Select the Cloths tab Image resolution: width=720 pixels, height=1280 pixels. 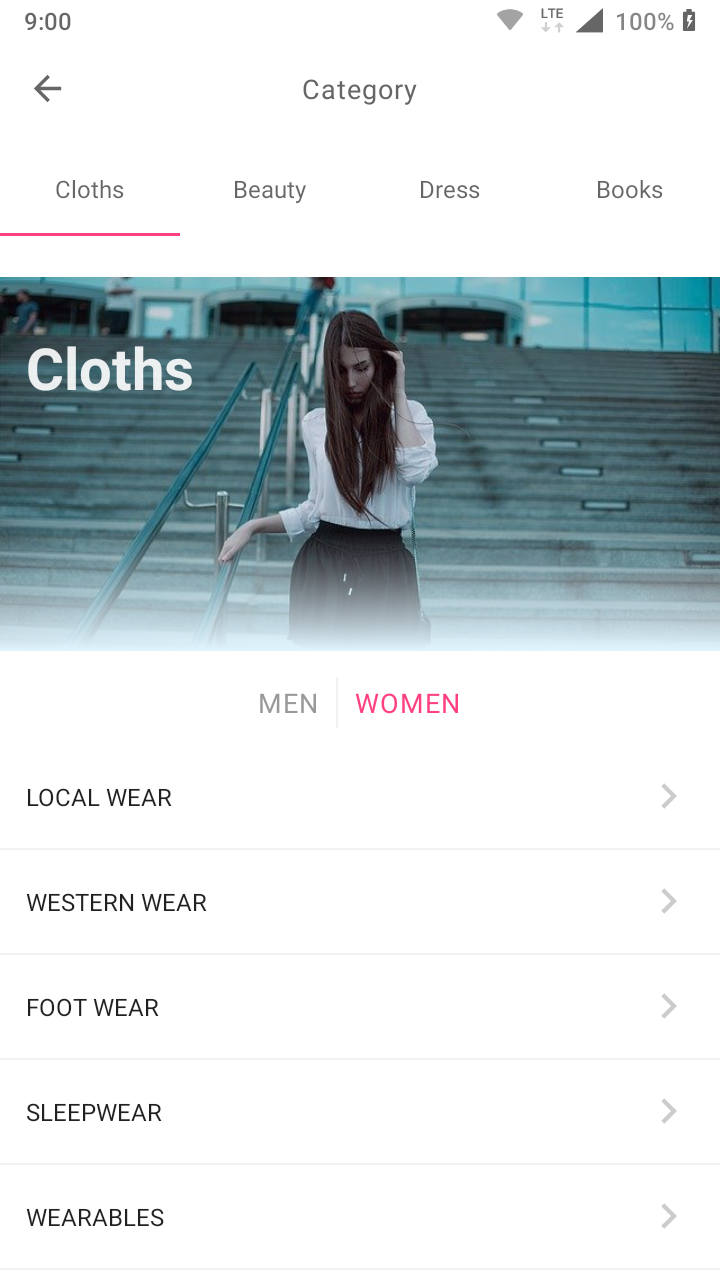(90, 190)
